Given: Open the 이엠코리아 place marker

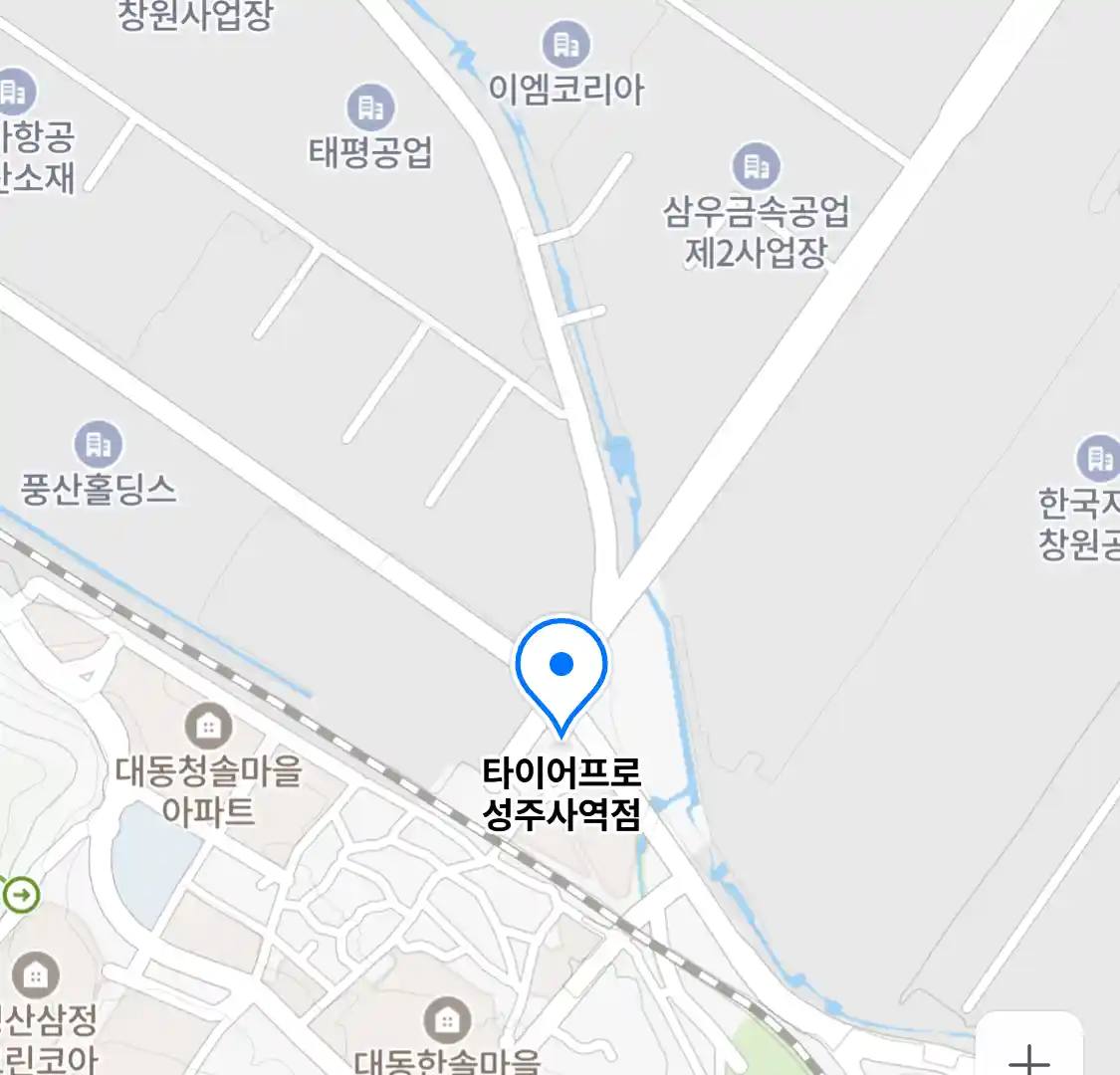Looking at the screenshot, I should (565, 45).
